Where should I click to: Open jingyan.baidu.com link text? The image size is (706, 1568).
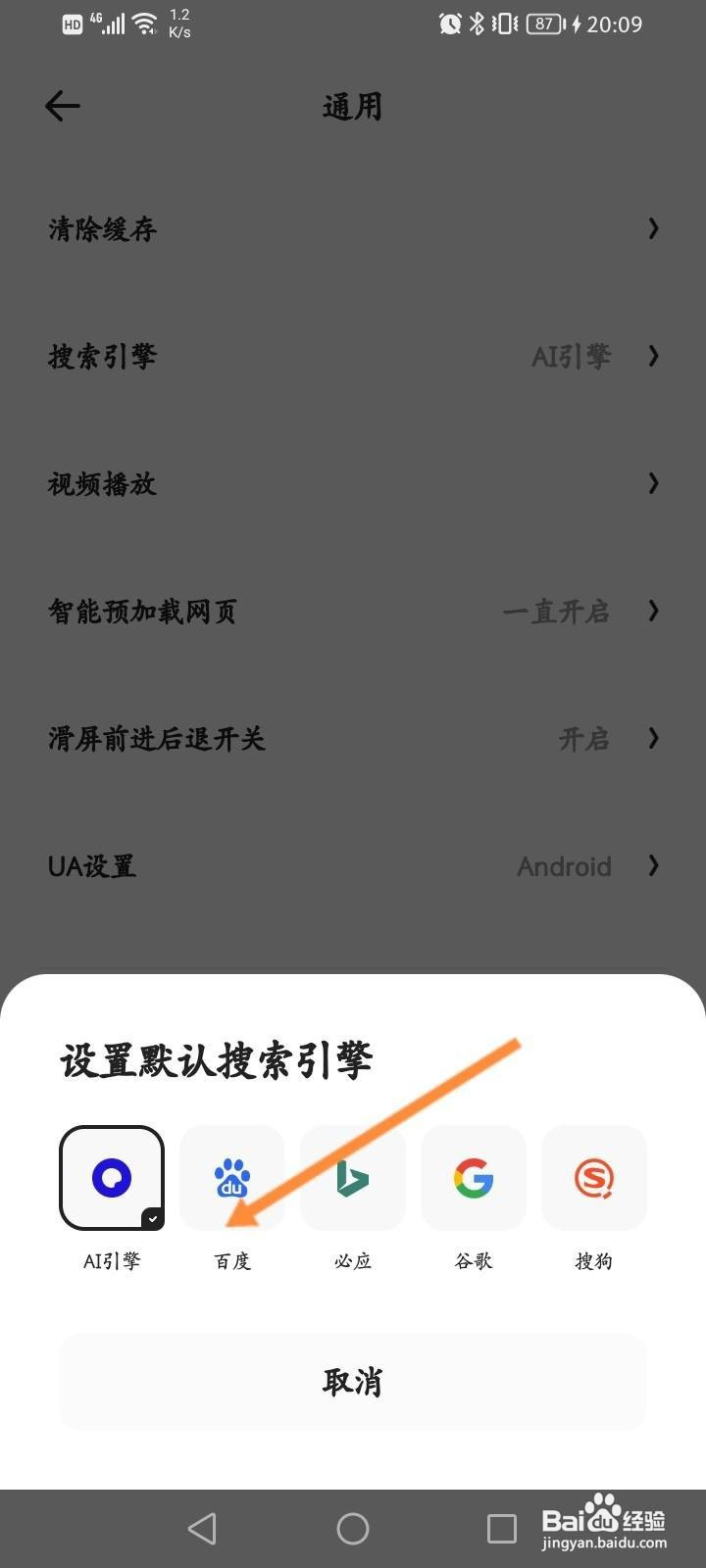click(x=602, y=1543)
